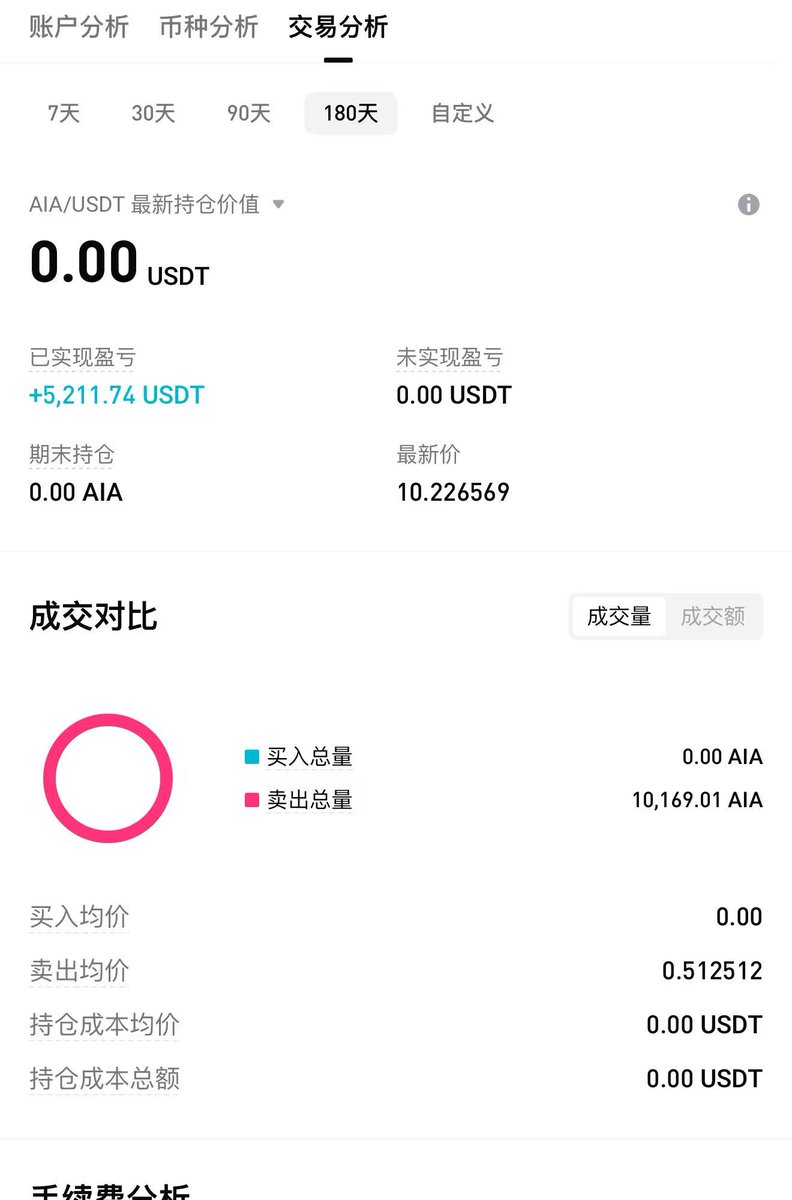Switch to the 币种分析 tab
792x1200 pixels.
click(x=209, y=27)
